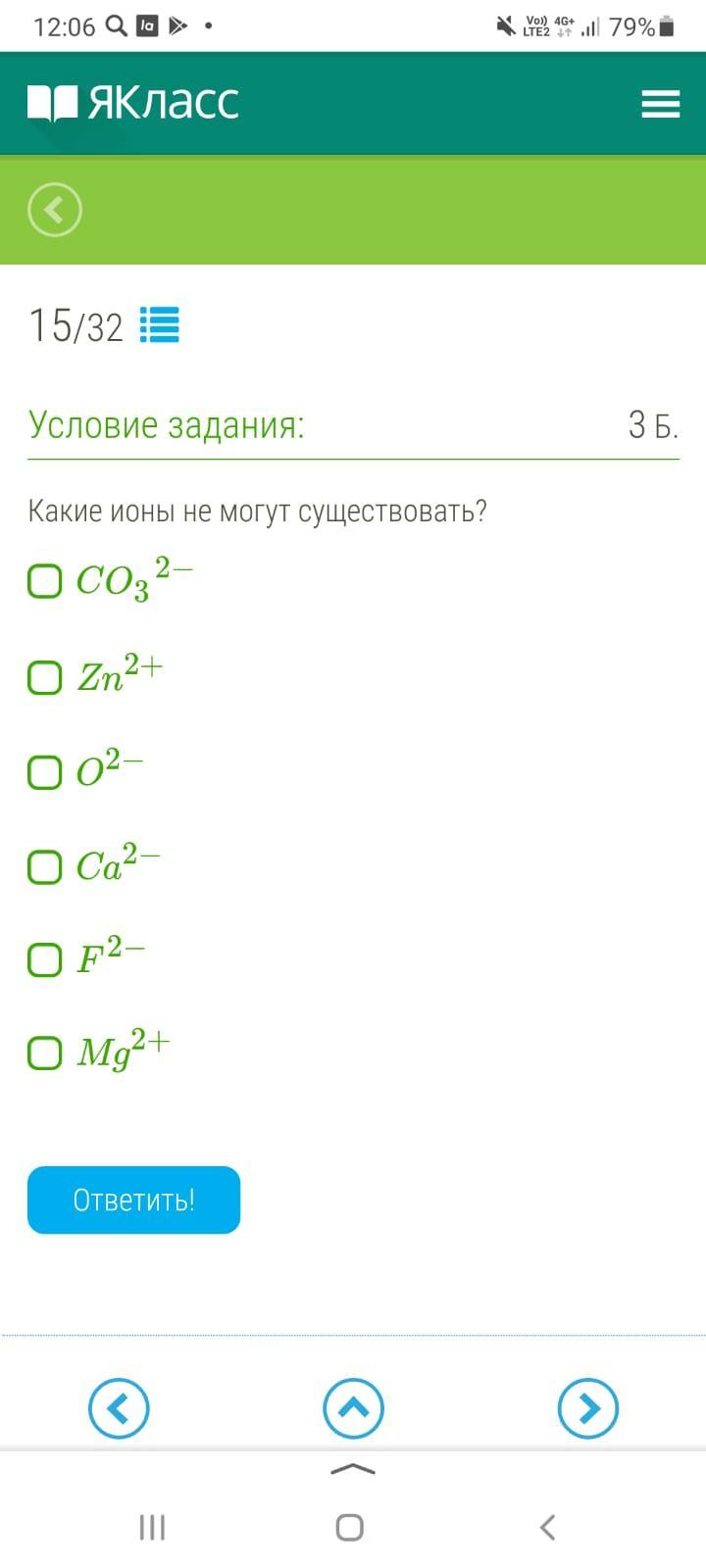Check the F 2− ion option
The height and width of the screenshot is (1568, 706).
[45, 959]
